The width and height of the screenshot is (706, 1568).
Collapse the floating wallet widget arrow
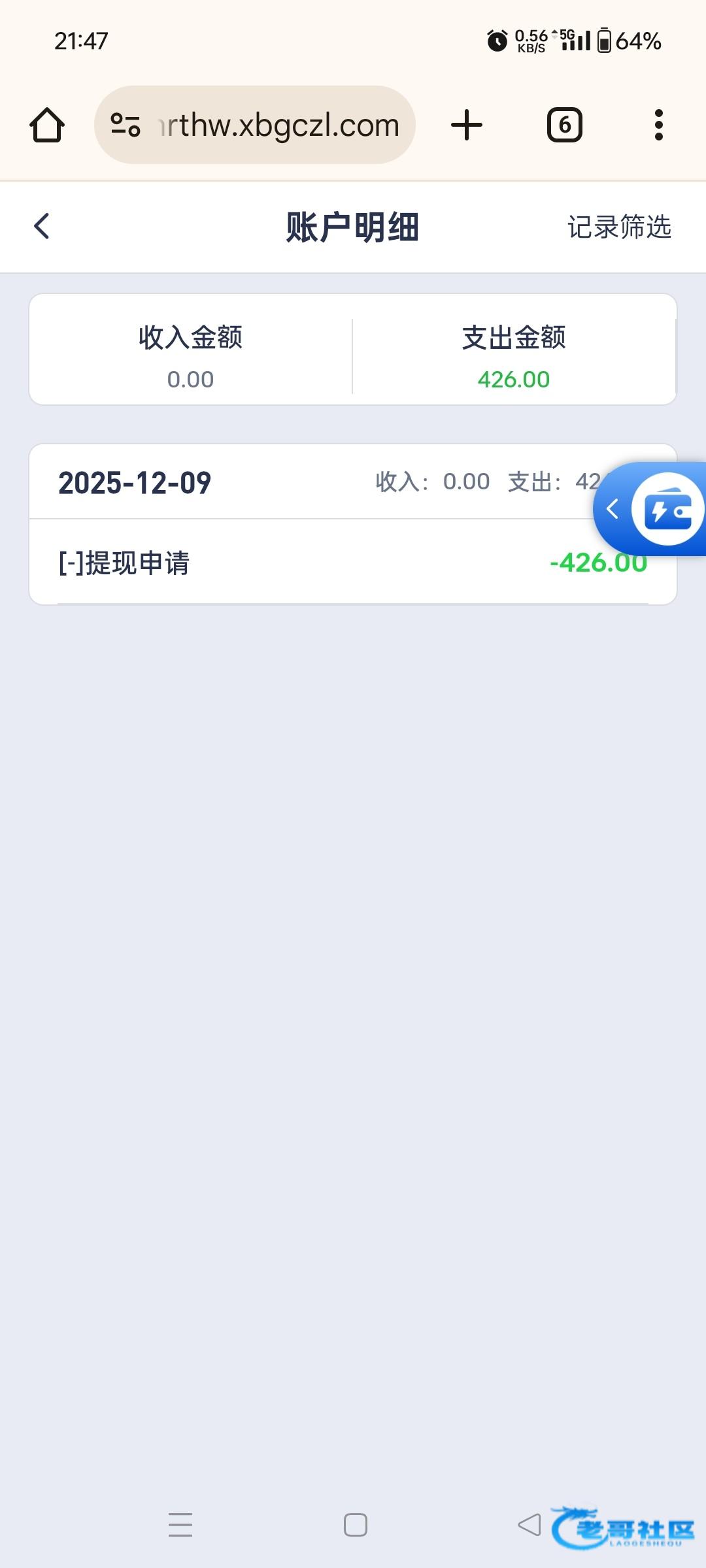tap(613, 509)
